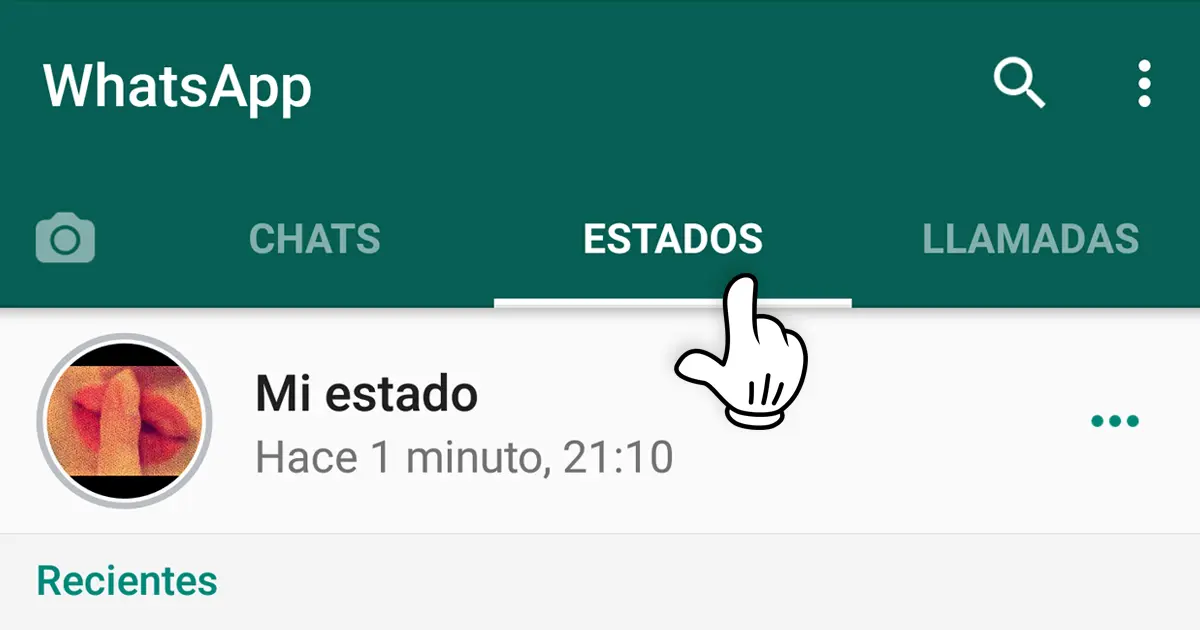Open the camera tab

[x=65, y=240]
